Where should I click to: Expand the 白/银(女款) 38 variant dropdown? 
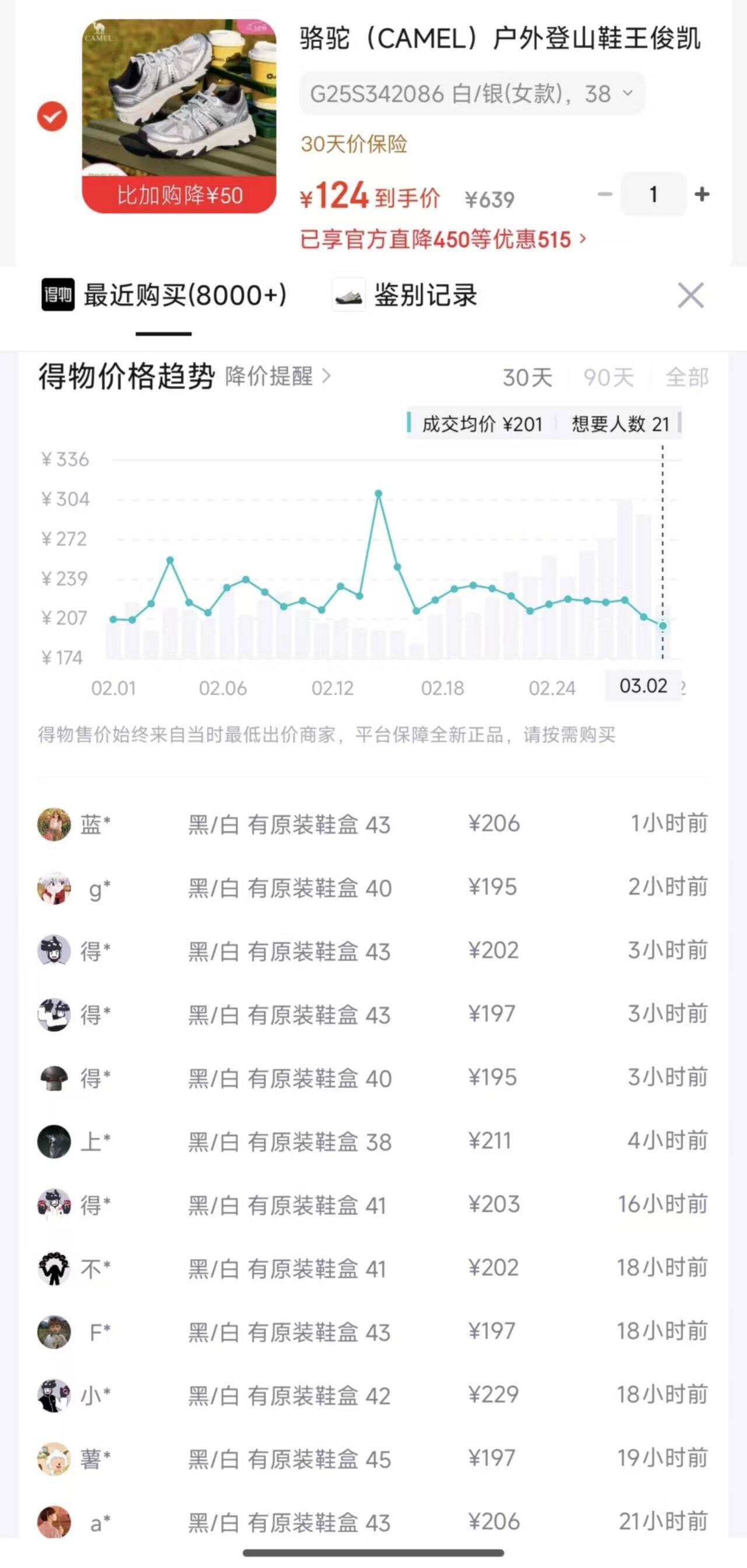click(471, 94)
